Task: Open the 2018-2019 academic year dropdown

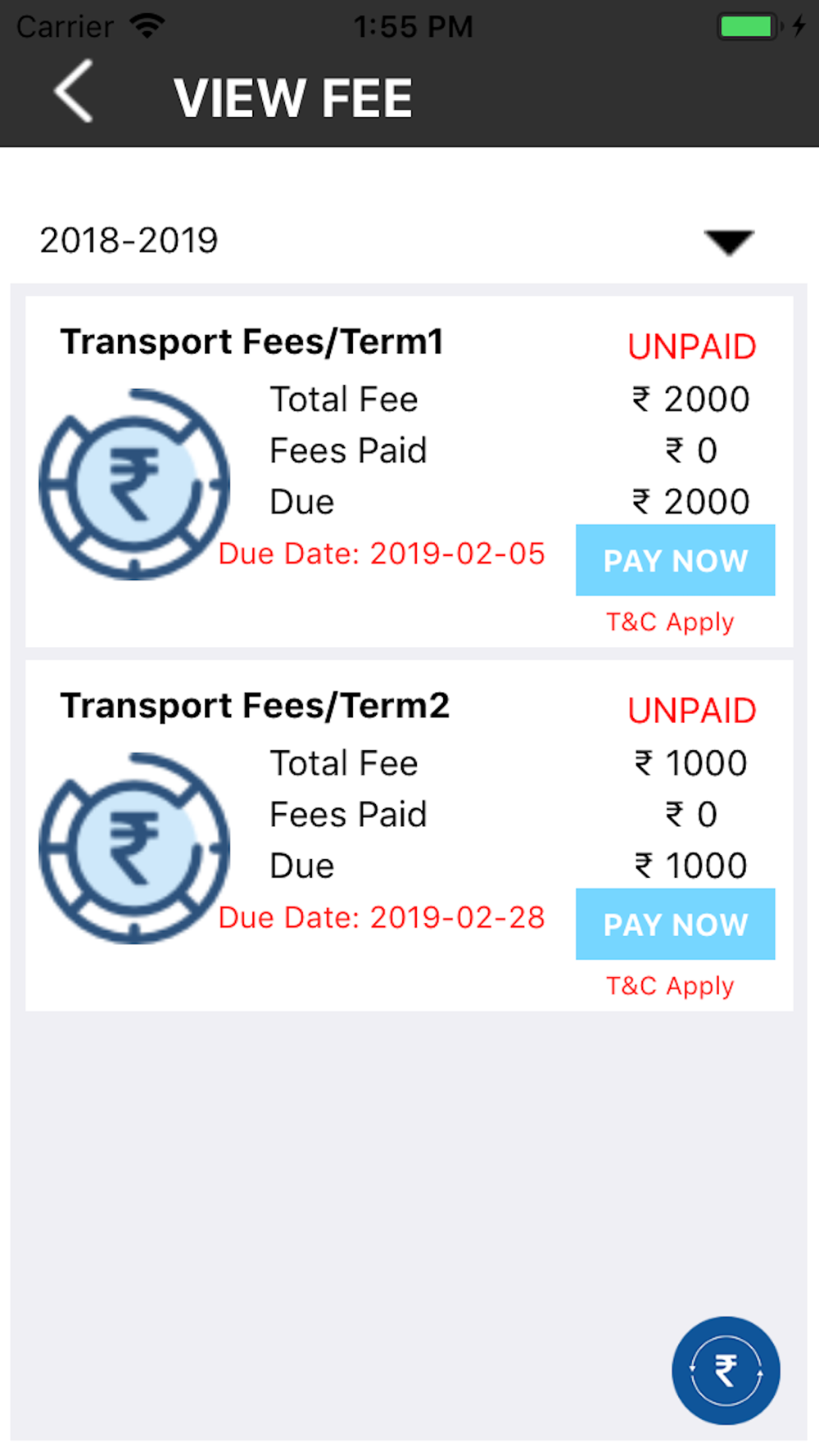Action: click(x=399, y=241)
